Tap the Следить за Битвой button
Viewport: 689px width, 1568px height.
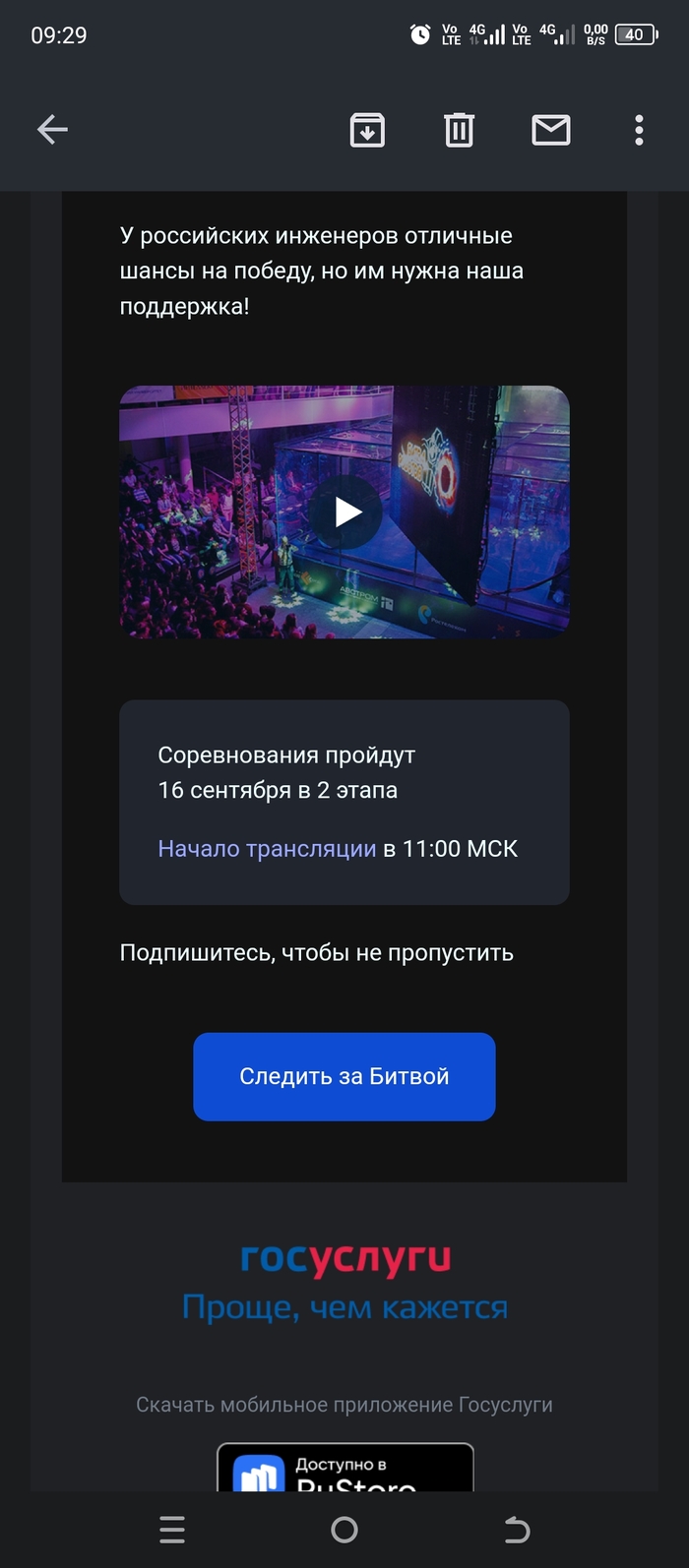344,1076
